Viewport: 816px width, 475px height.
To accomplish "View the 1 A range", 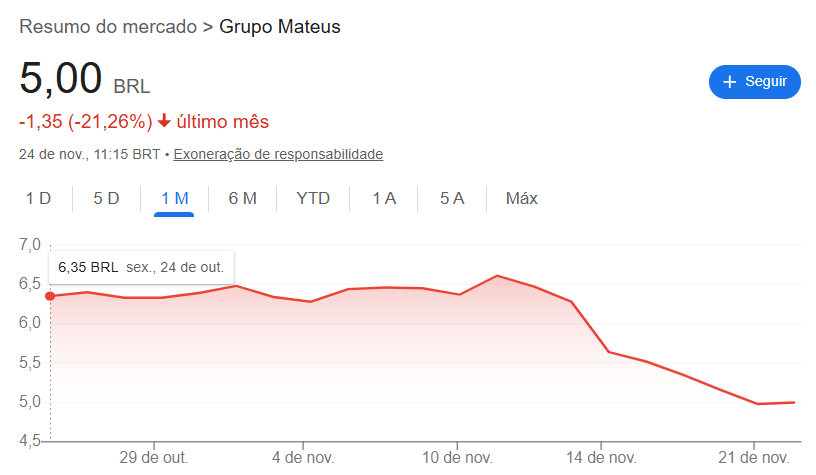I will coord(384,198).
